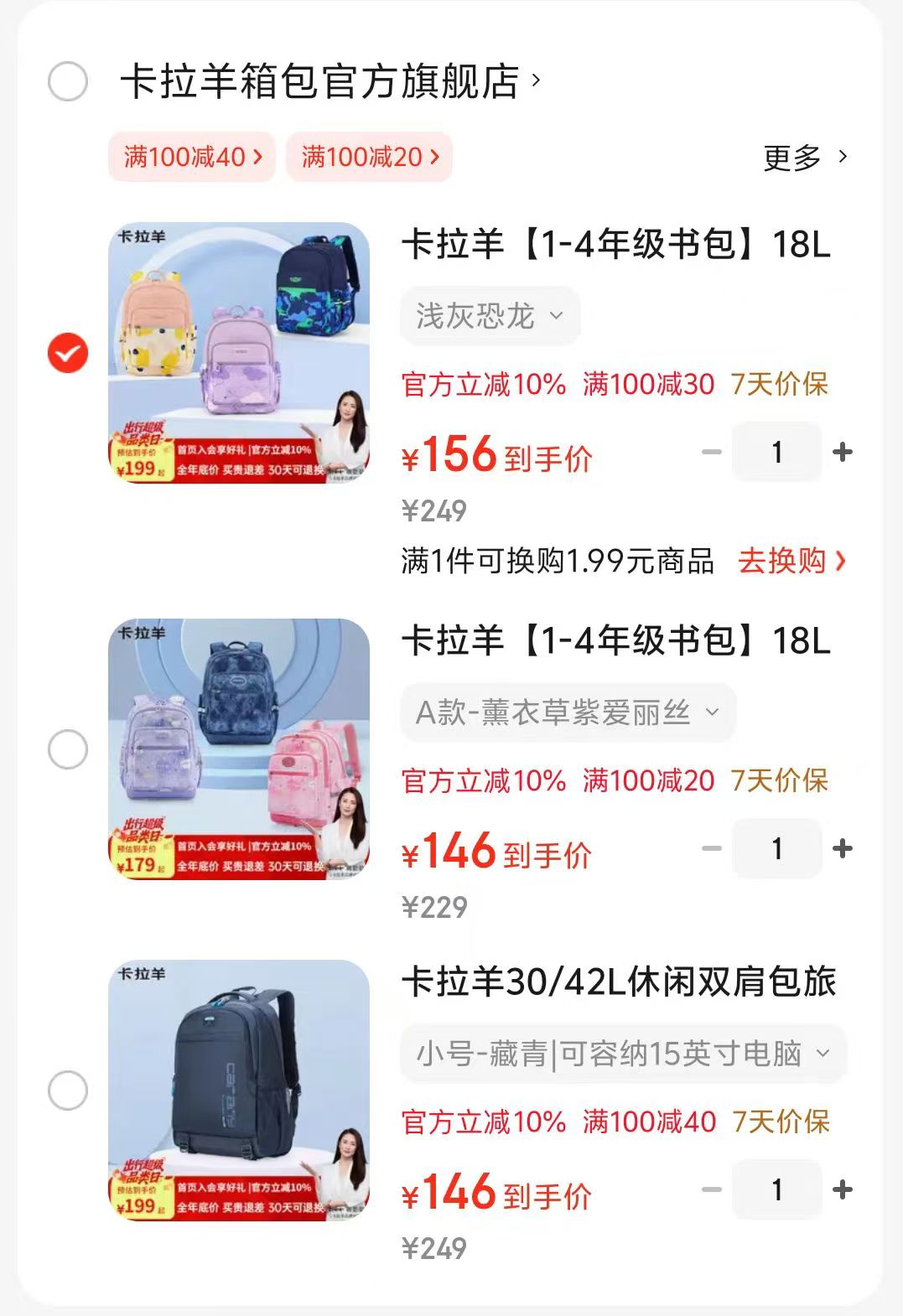The height and width of the screenshot is (1316, 903).
Task: Select the 薰衣草紫爱丽丝 backpack item
Action: tap(68, 749)
